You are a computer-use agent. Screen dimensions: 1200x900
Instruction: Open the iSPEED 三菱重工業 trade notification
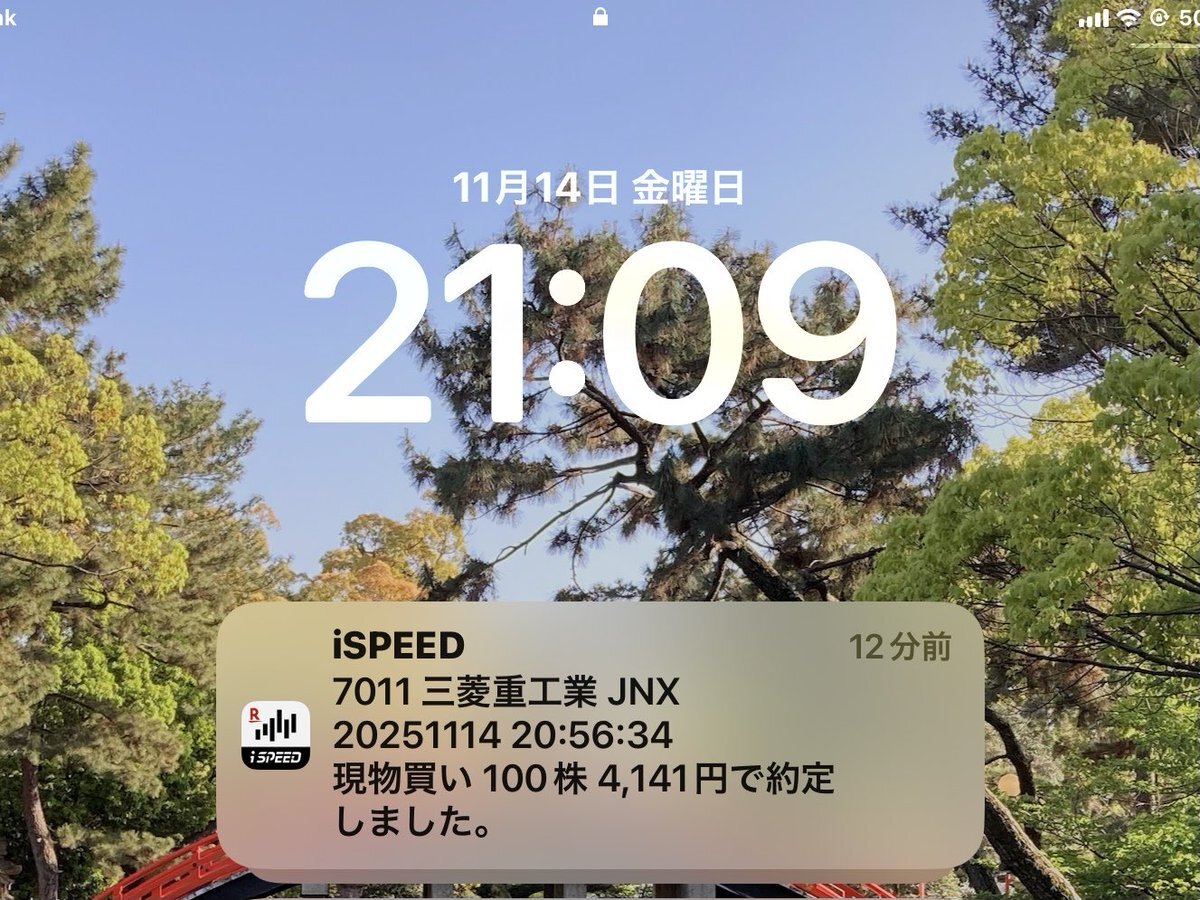point(600,736)
